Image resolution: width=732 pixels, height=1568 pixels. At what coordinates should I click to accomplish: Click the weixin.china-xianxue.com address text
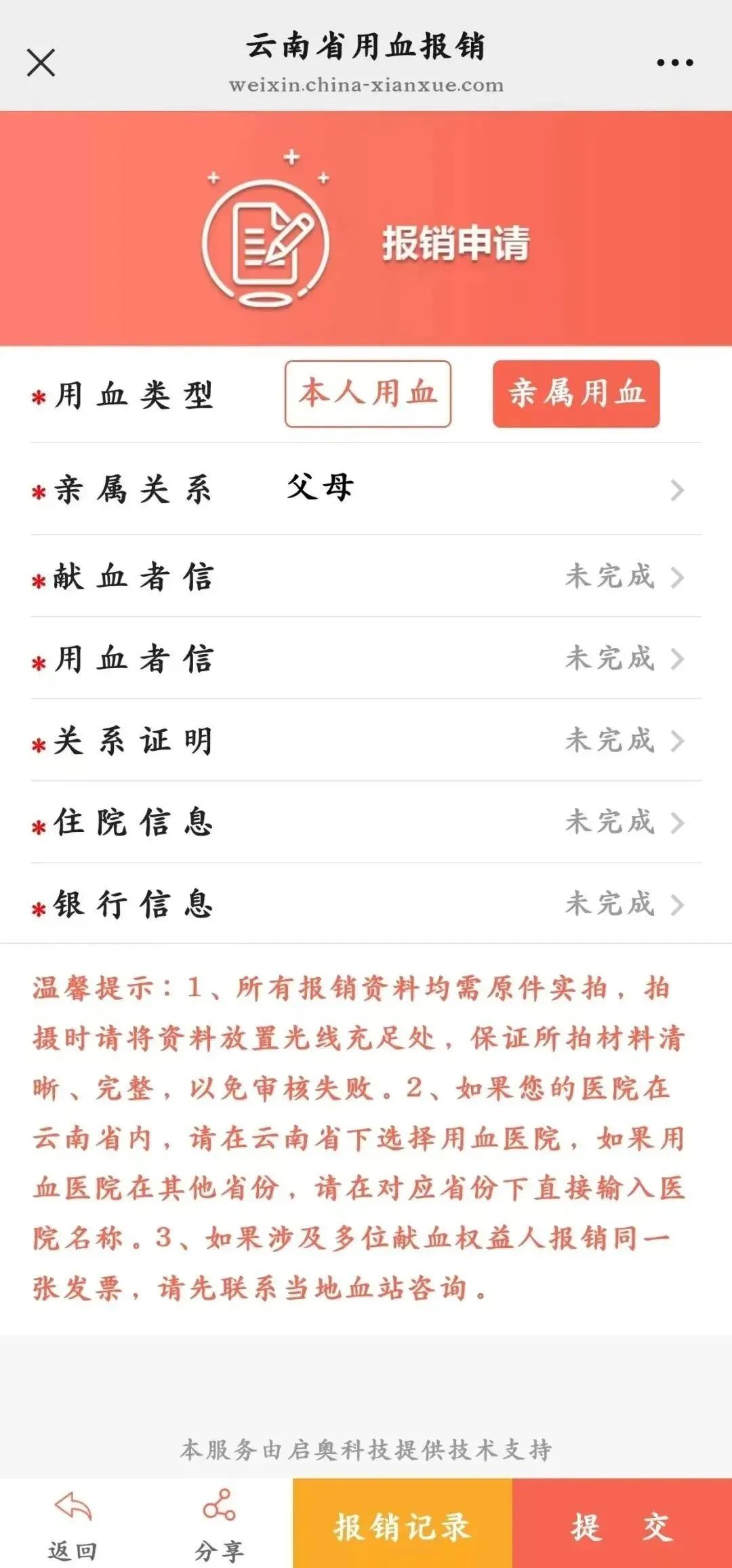[x=366, y=86]
